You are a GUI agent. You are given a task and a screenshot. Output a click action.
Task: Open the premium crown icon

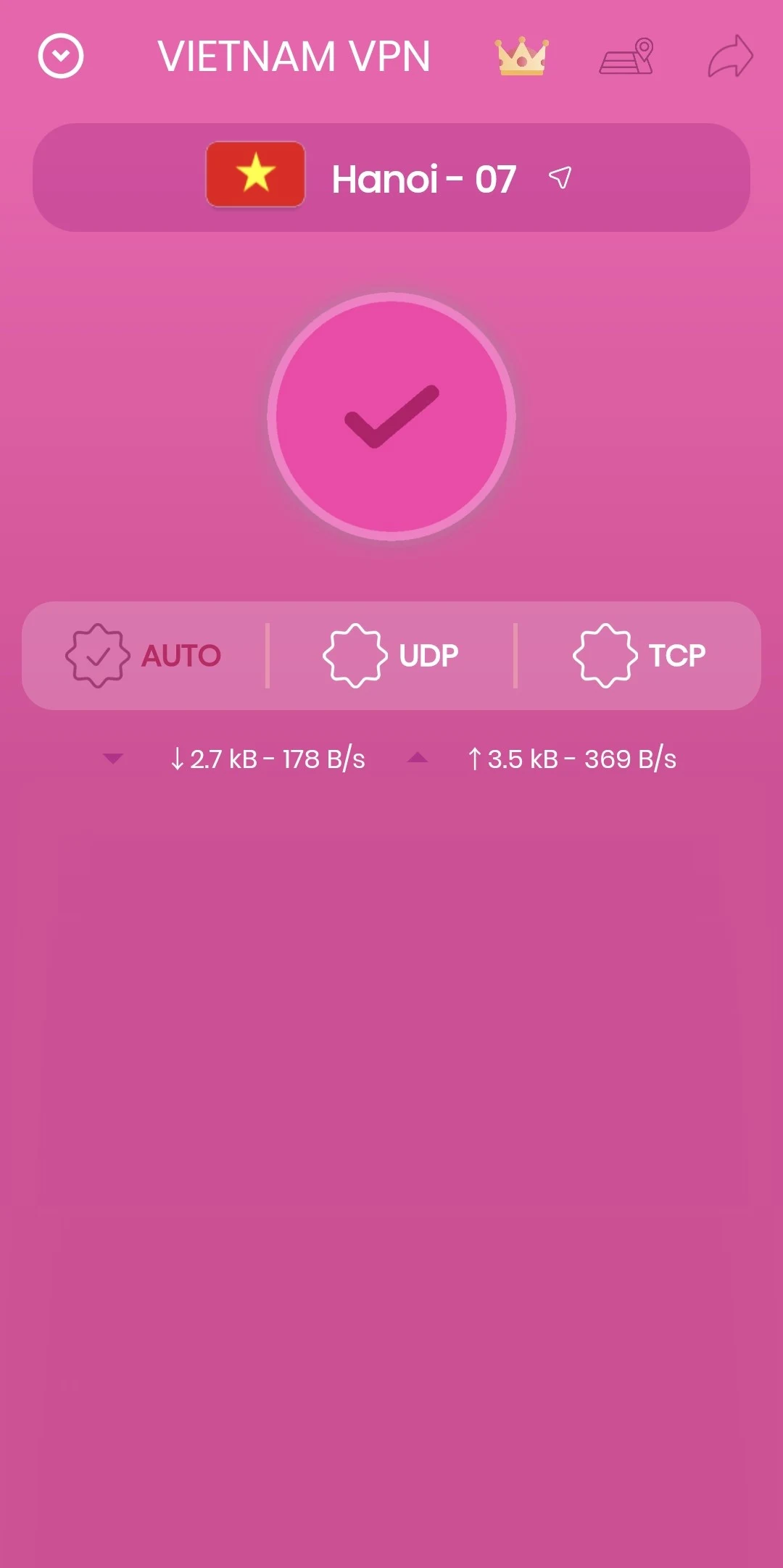click(521, 57)
